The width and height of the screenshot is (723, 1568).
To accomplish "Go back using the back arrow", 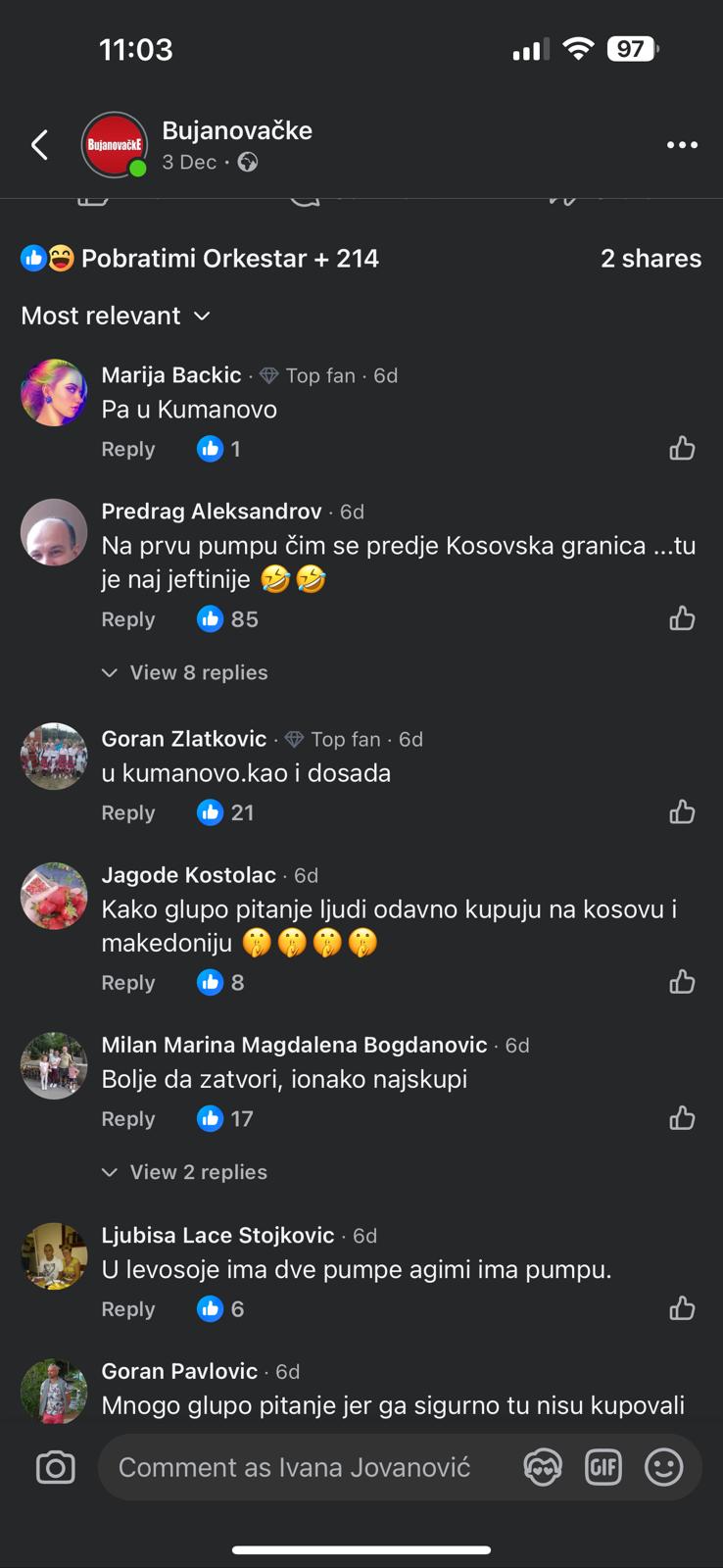I will click(40, 145).
